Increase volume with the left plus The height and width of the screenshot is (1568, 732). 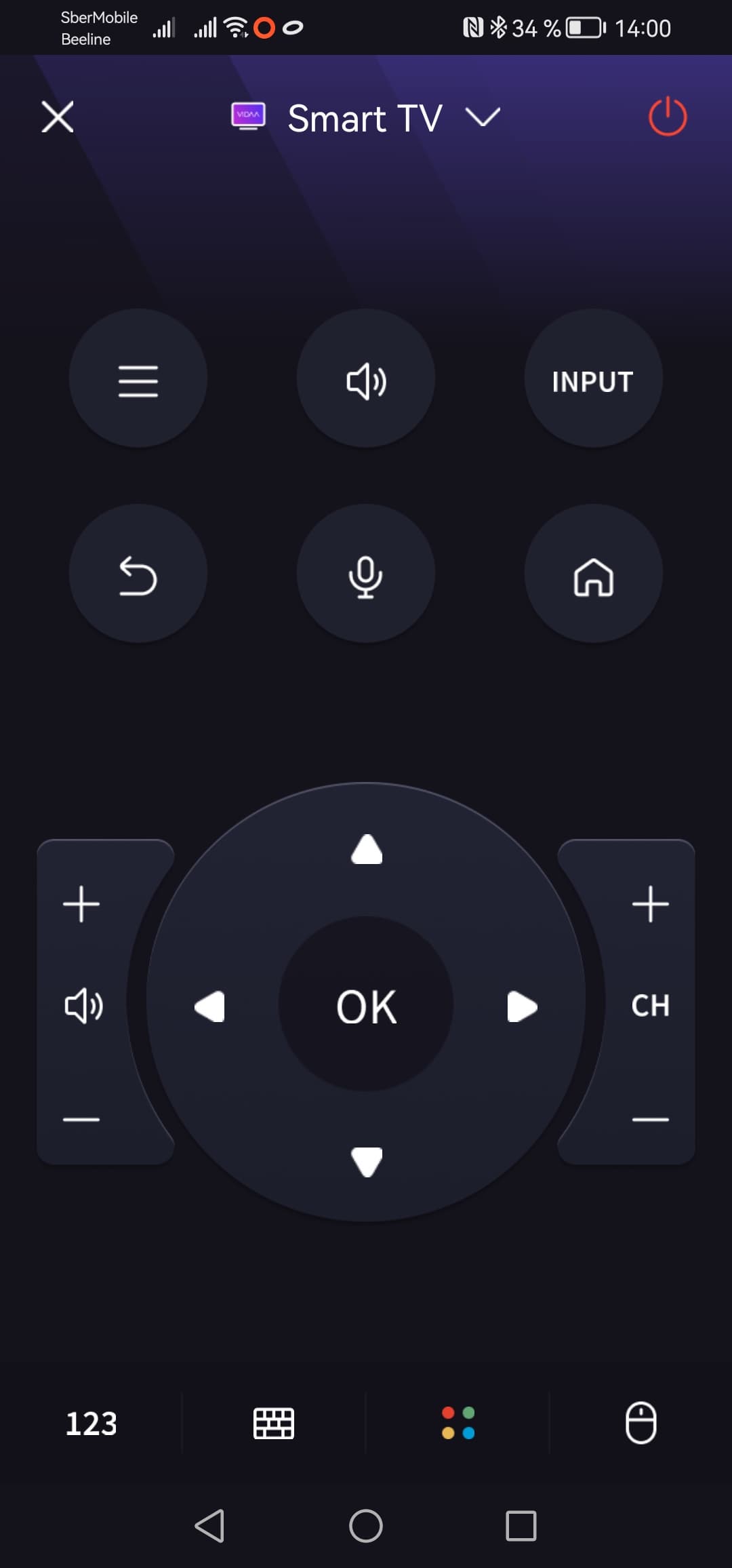coord(81,904)
